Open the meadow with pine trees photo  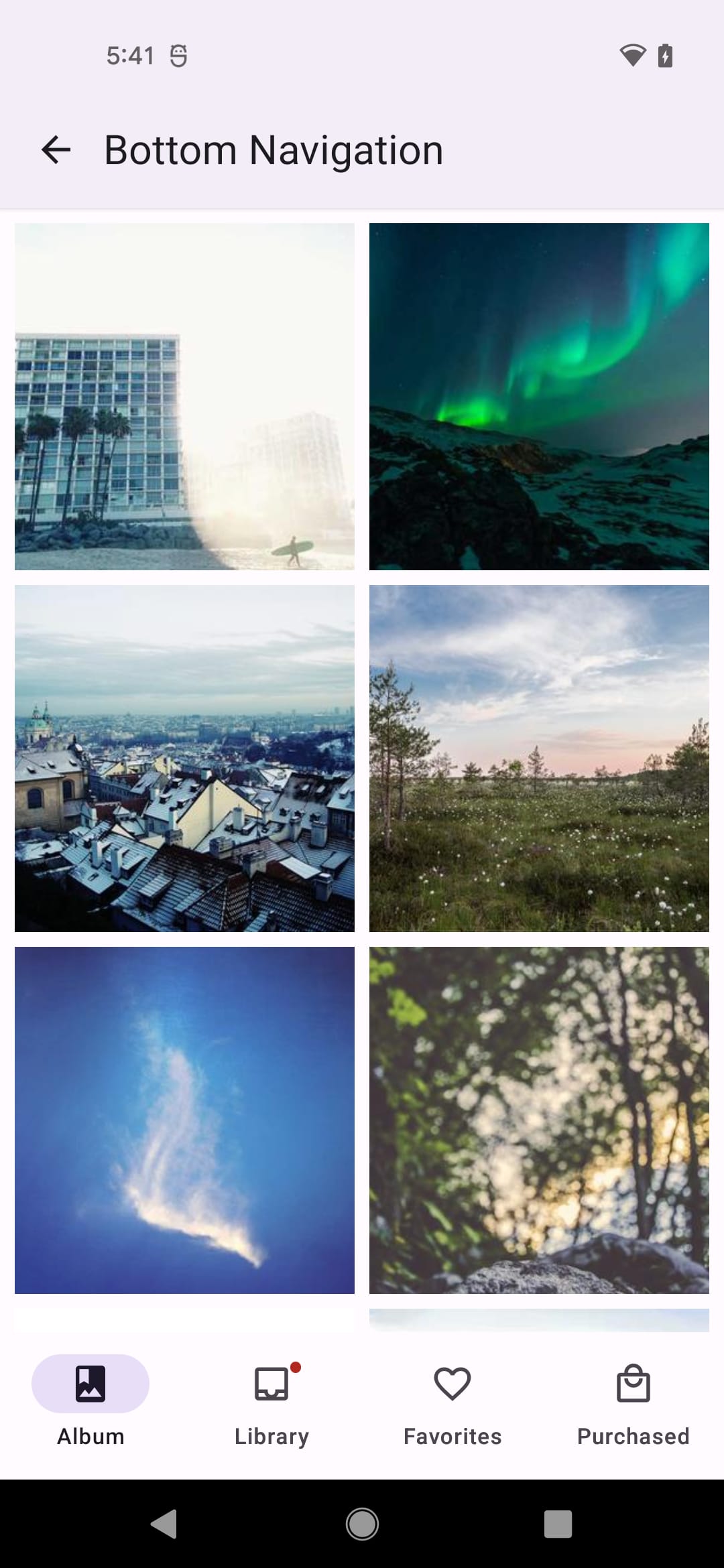(539, 758)
